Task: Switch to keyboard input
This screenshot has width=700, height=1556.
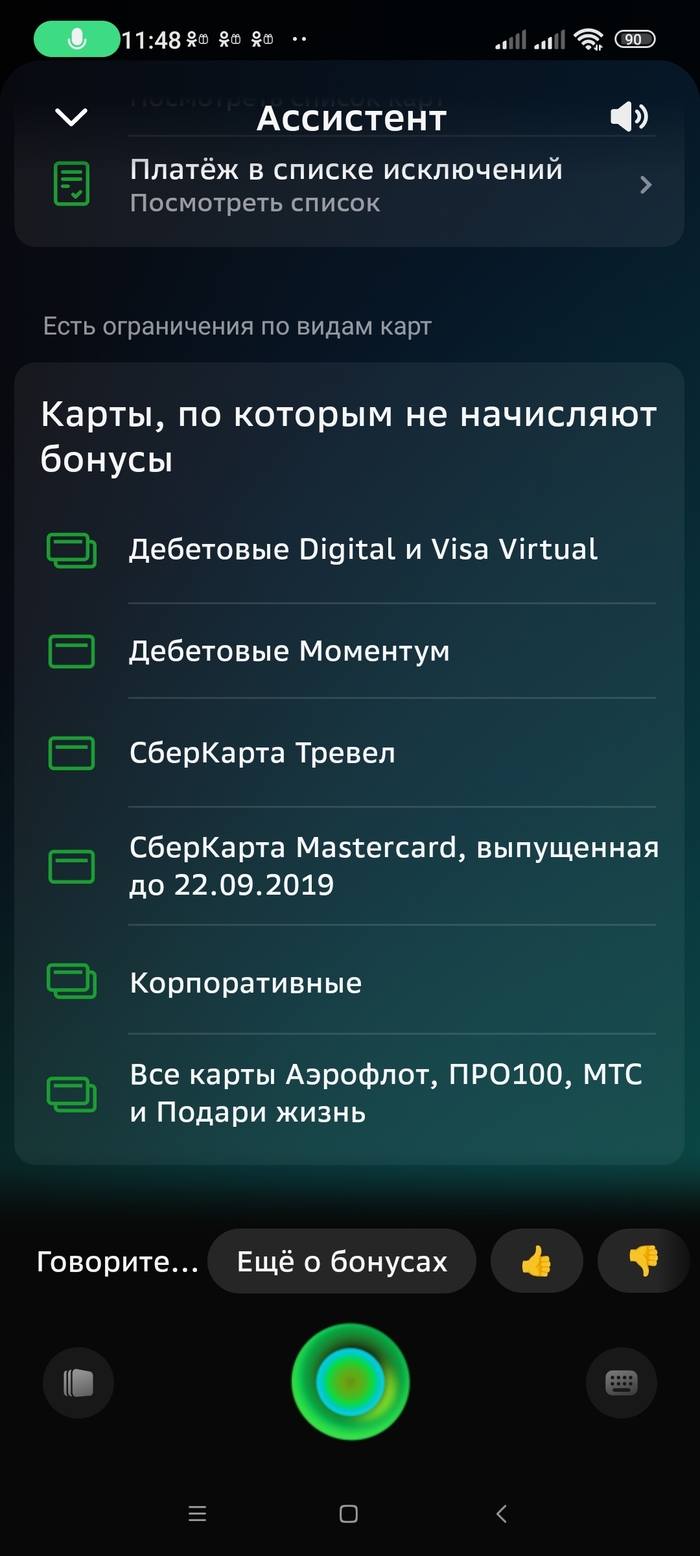Action: click(621, 1383)
